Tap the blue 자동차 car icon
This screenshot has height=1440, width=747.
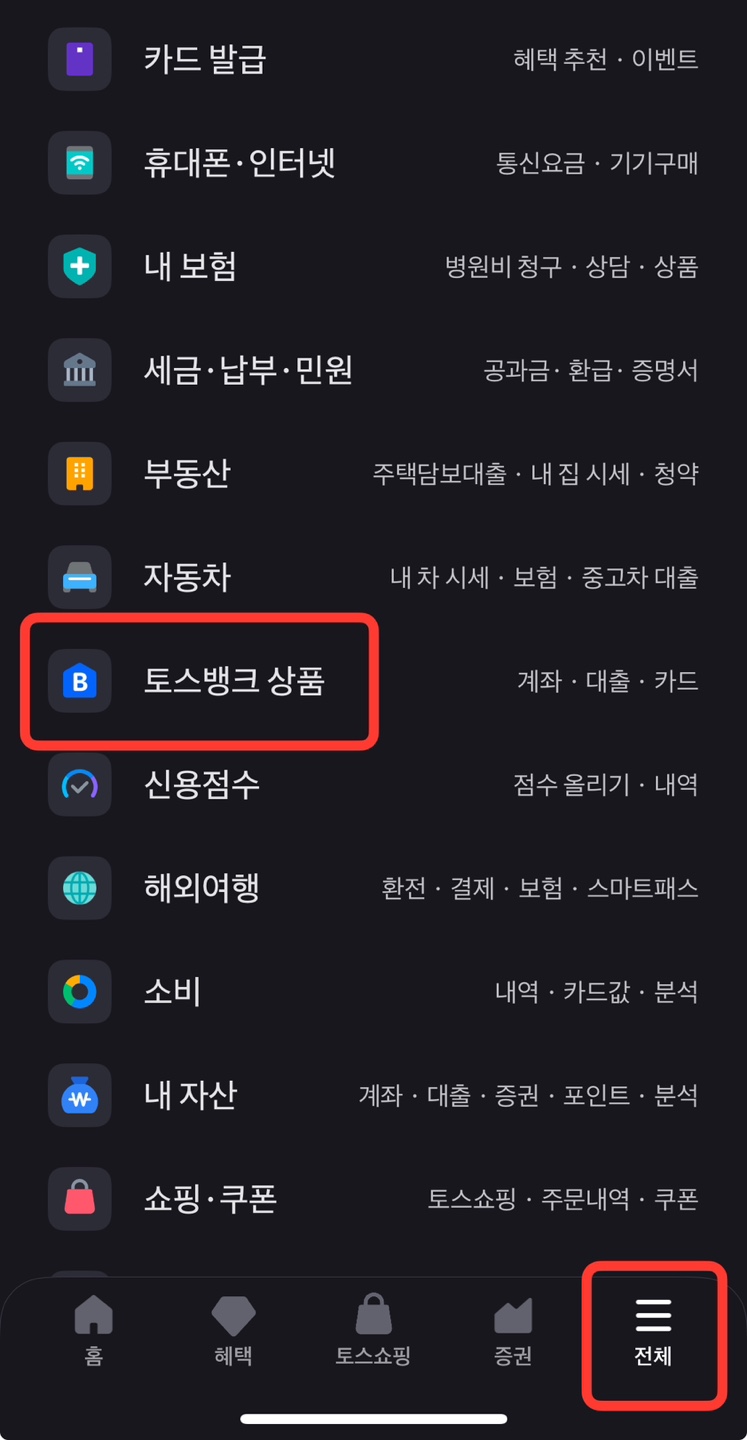pyautogui.click(x=79, y=577)
